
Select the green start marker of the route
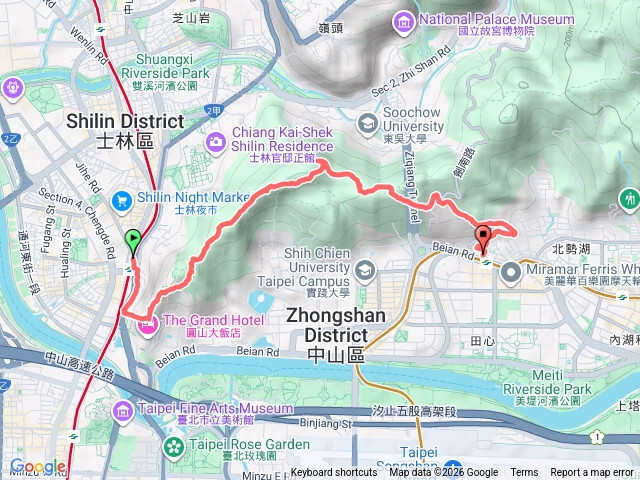point(133,242)
